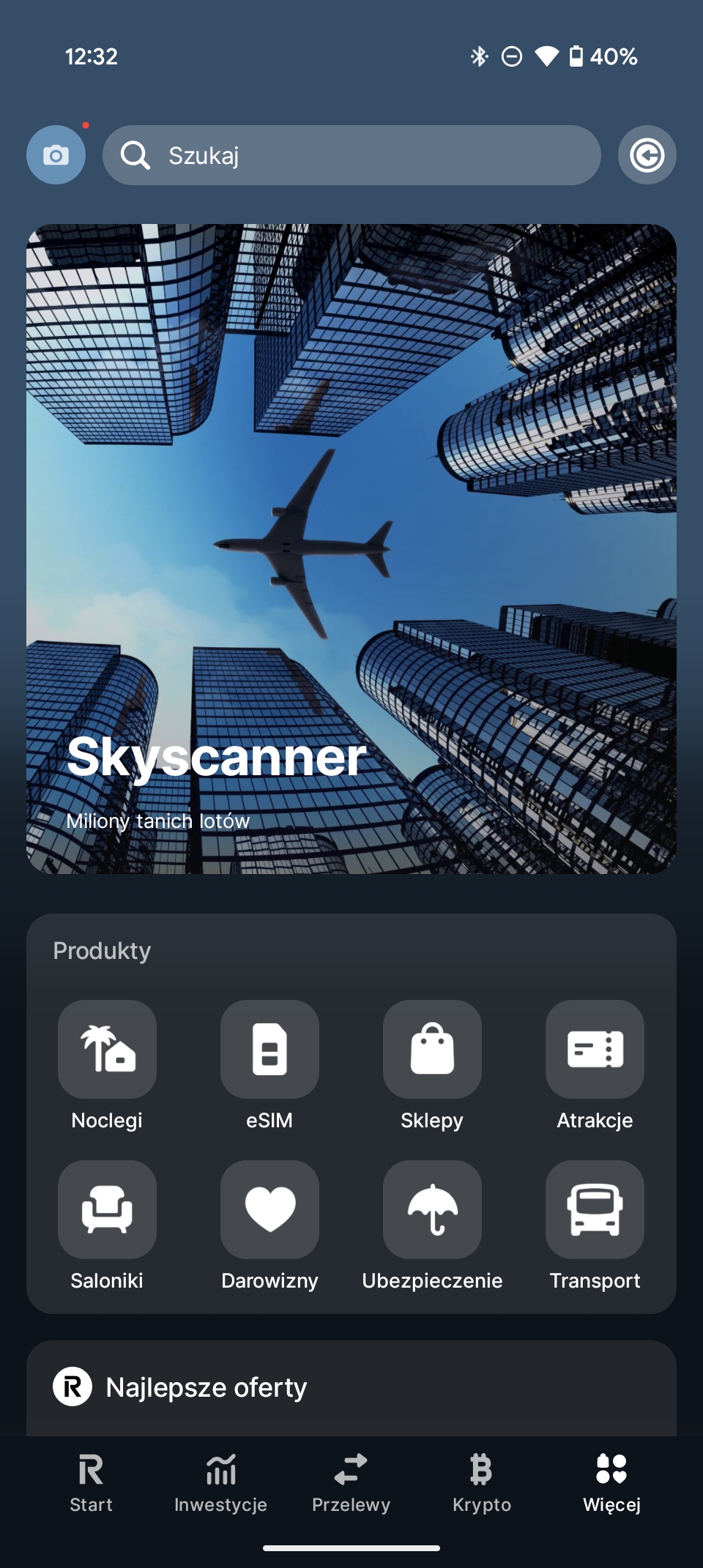Open the camera icon beside the search bar
The image size is (703, 1568).
pos(56,154)
